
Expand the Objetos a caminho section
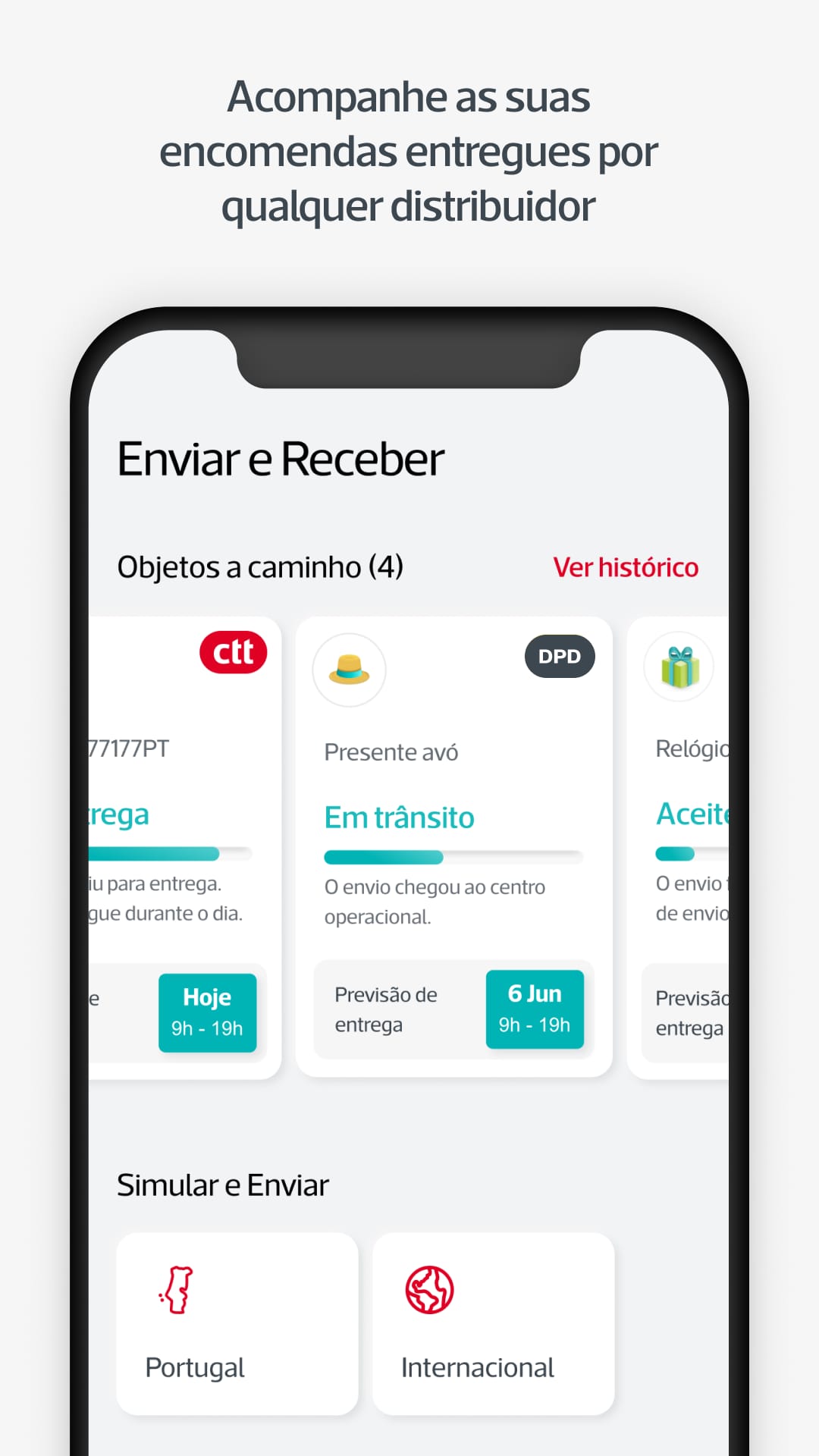[261, 566]
